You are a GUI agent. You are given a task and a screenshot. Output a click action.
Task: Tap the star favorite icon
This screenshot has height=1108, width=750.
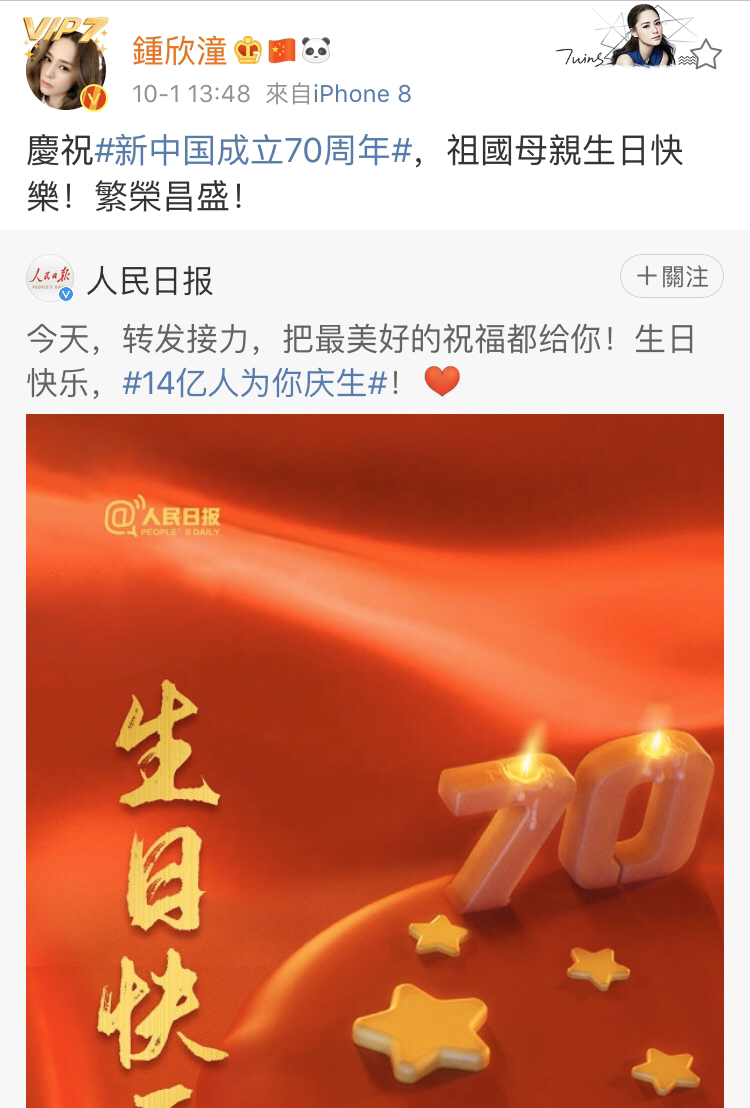pos(706,54)
